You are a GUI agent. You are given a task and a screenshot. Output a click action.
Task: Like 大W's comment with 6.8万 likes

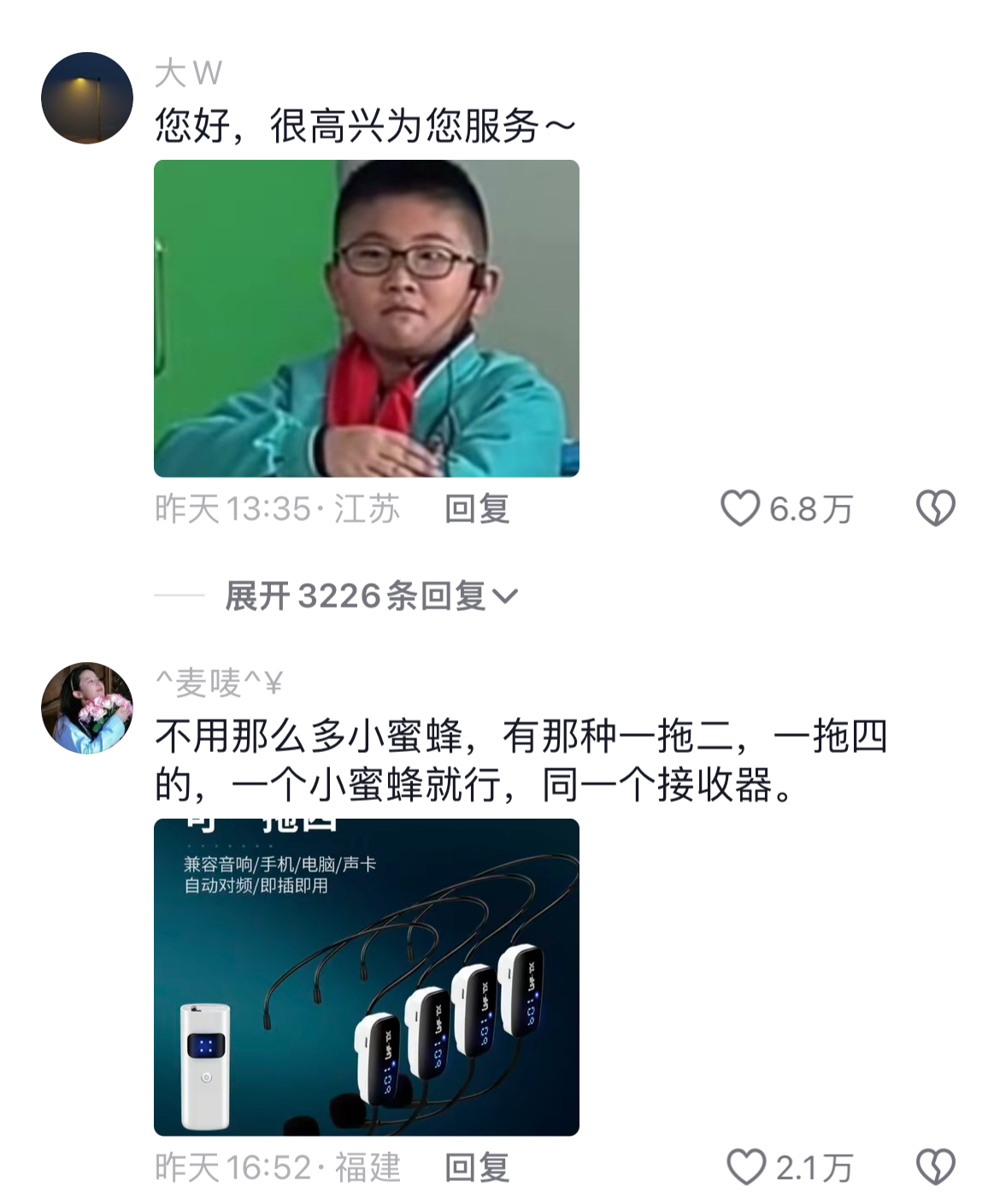click(x=740, y=508)
